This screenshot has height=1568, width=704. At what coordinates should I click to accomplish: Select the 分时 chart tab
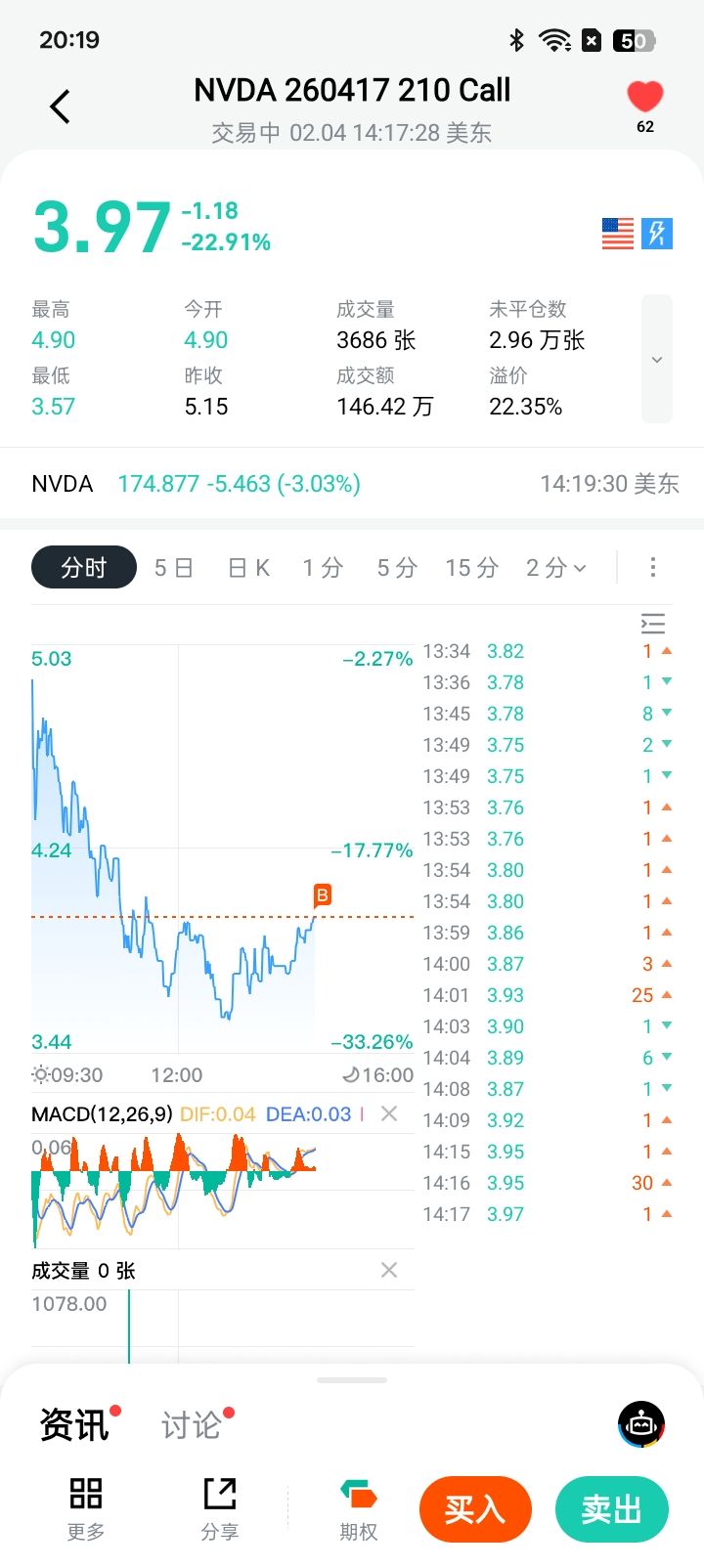point(84,568)
